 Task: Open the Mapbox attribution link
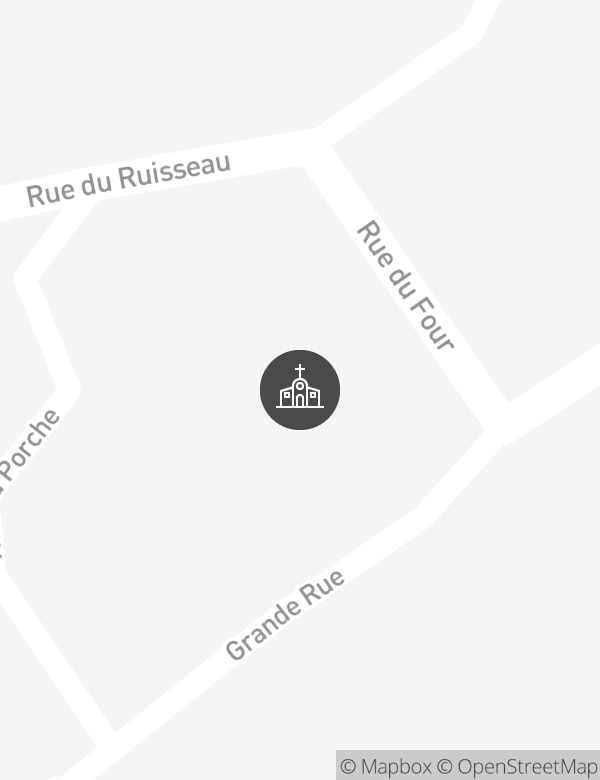pyautogui.click(x=386, y=767)
